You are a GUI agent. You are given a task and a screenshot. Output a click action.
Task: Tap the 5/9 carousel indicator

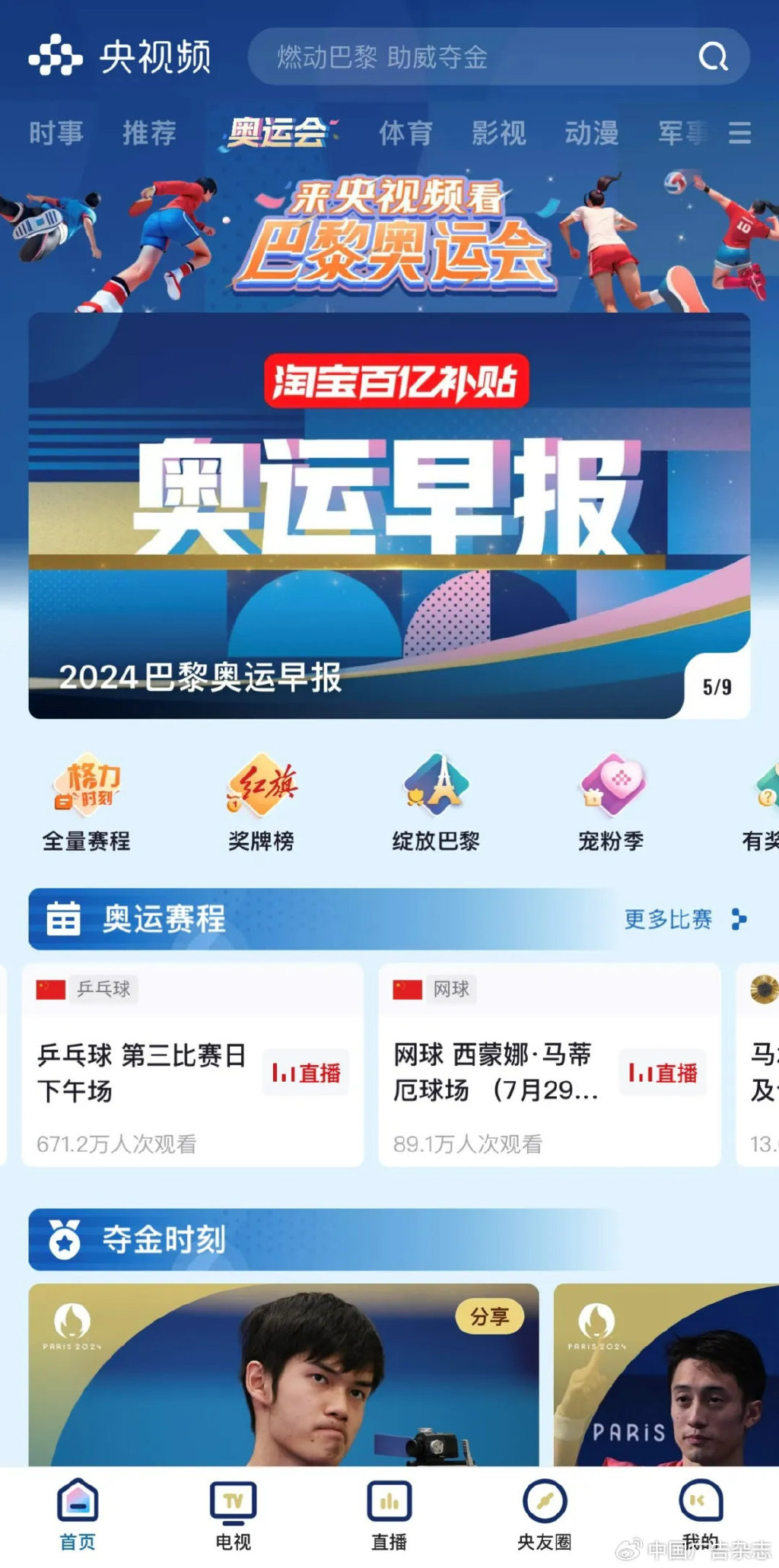tap(717, 685)
